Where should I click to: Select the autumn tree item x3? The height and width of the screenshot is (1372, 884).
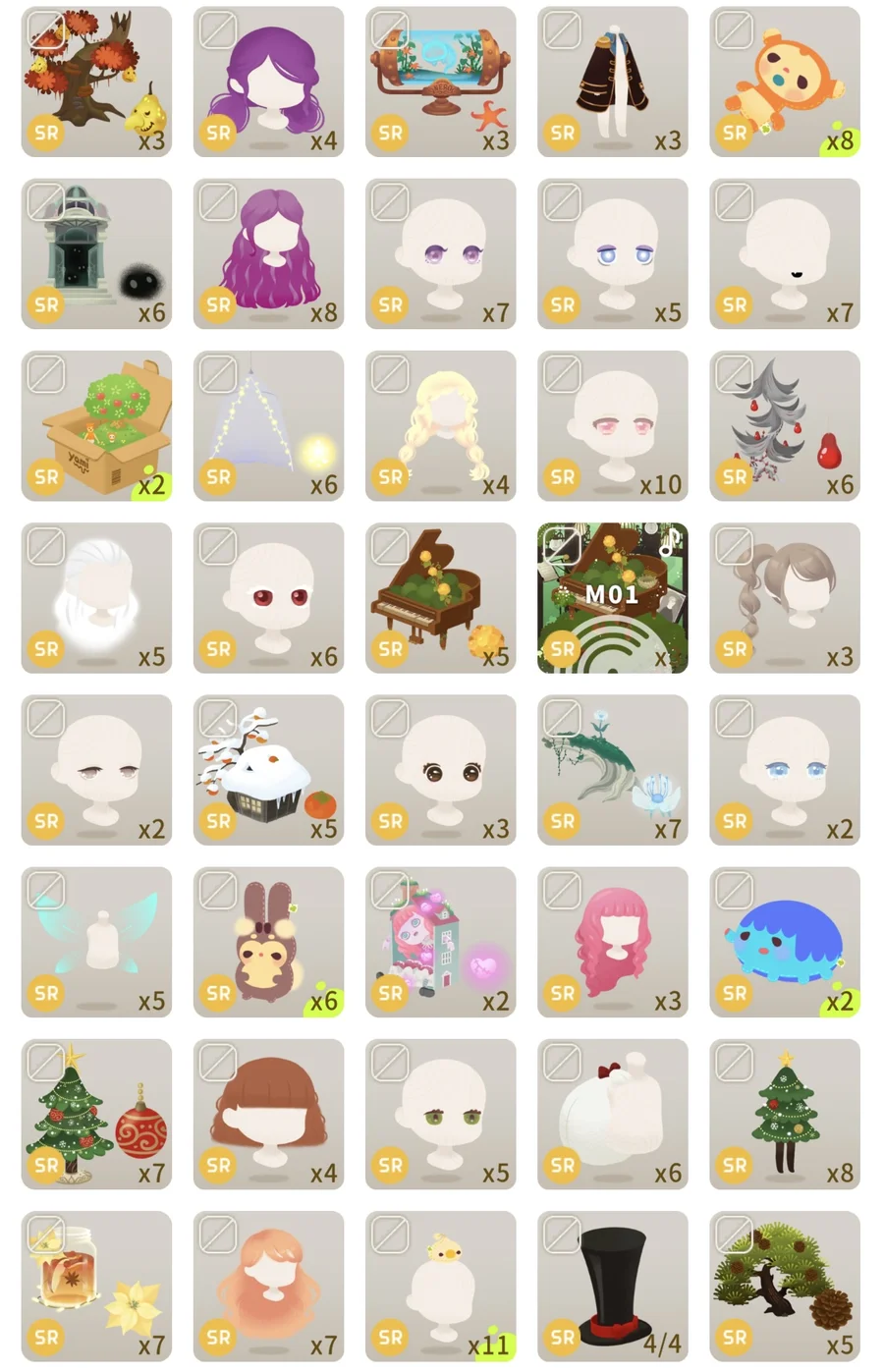tap(96, 82)
